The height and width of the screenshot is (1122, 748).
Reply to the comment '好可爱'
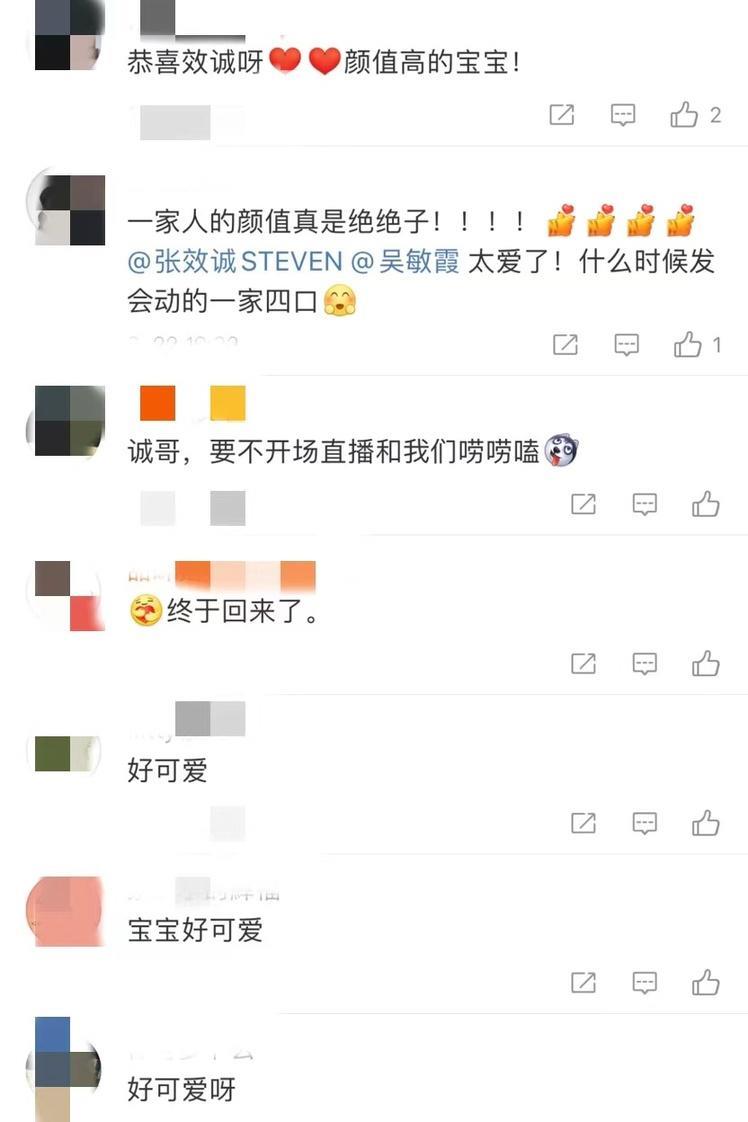coord(645,823)
